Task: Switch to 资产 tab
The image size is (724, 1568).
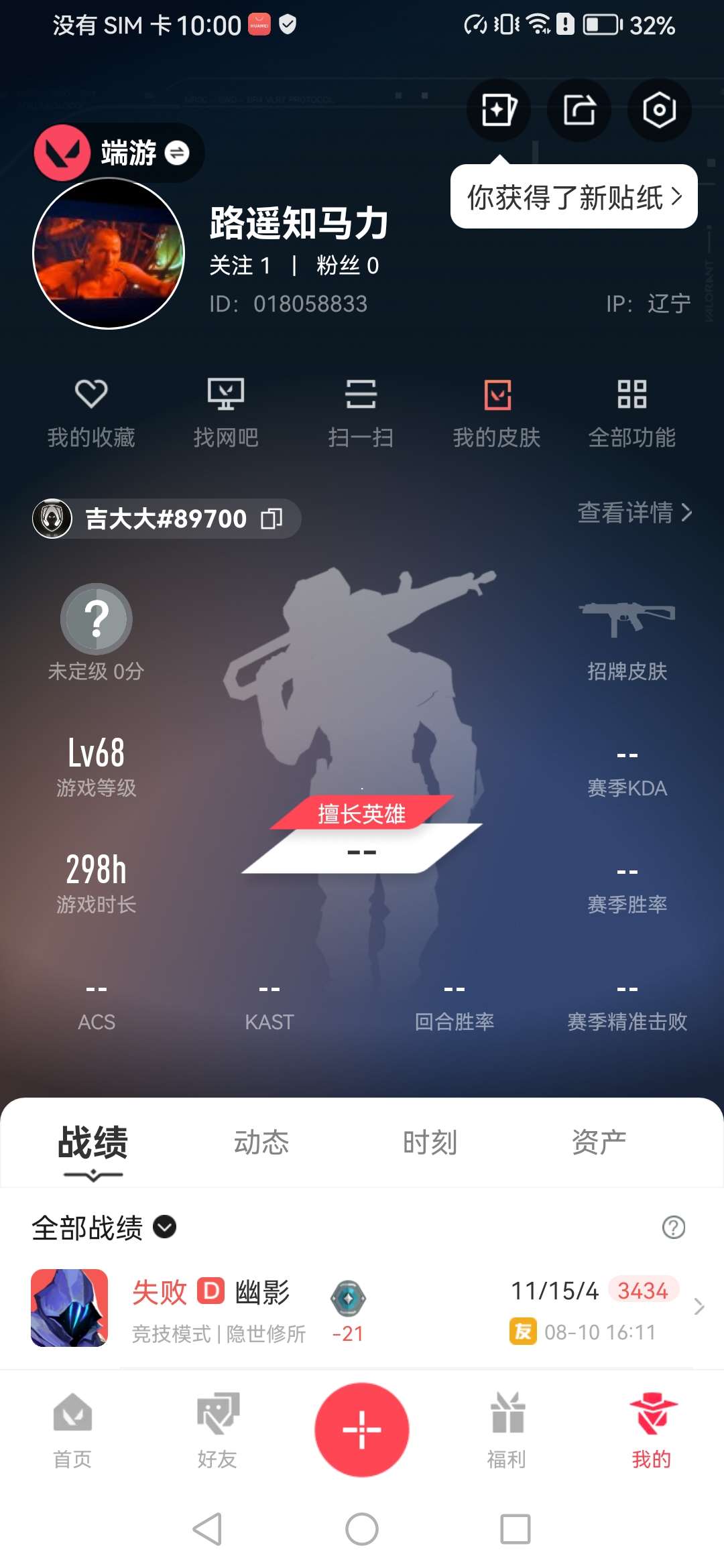Action: pyautogui.click(x=599, y=1142)
